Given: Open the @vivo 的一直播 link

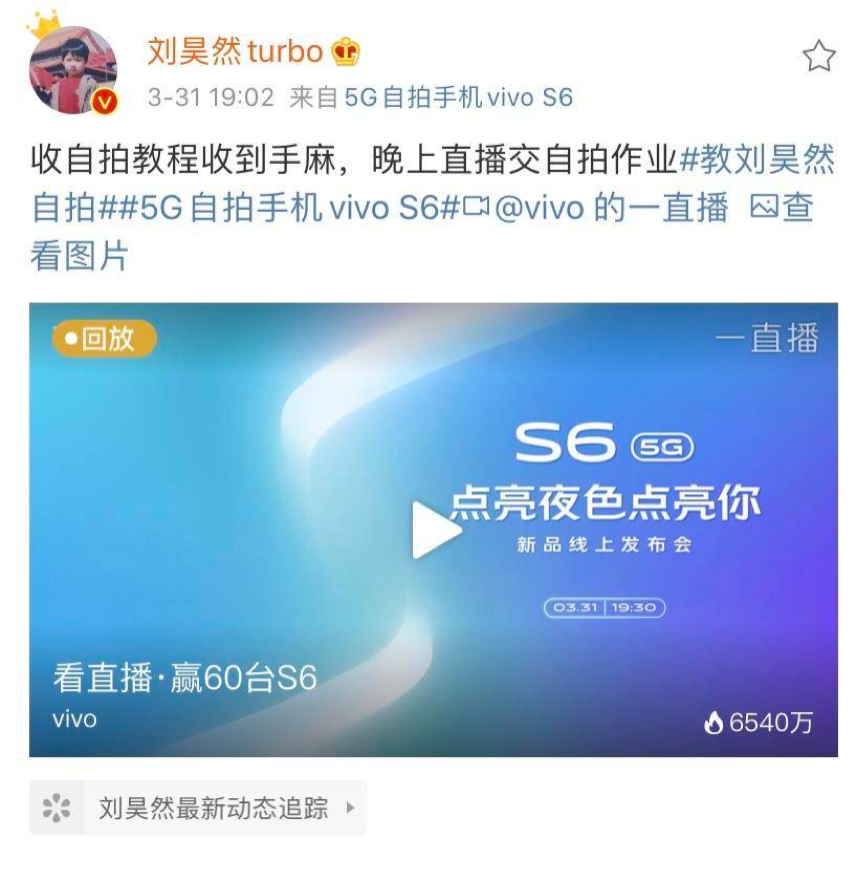Looking at the screenshot, I should [x=612, y=208].
